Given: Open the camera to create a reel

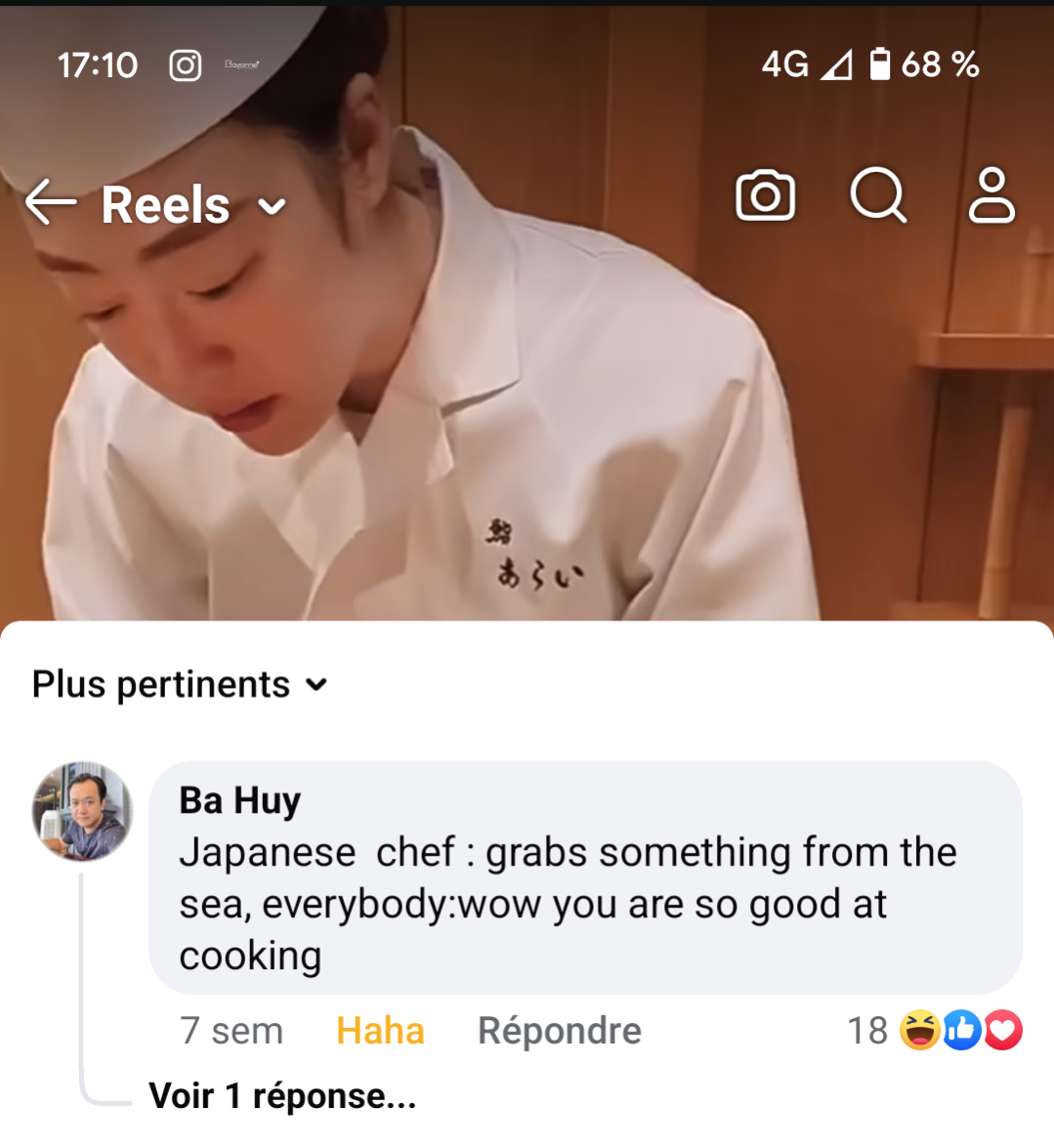Looking at the screenshot, I should (765, 196).
